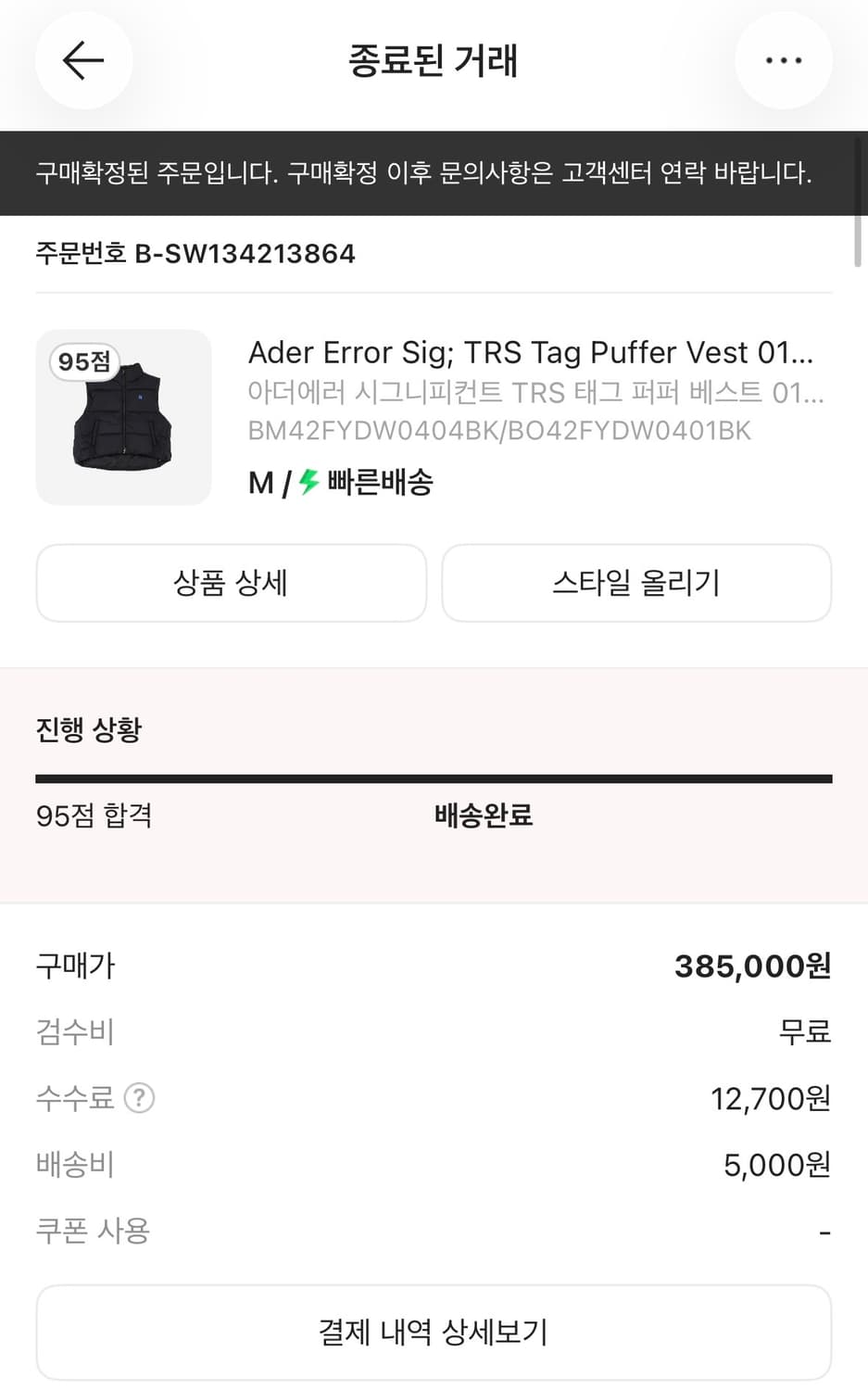
Task: Click the Korean product name 아더에러 시그니피컨트
Action: coord(535,392)
